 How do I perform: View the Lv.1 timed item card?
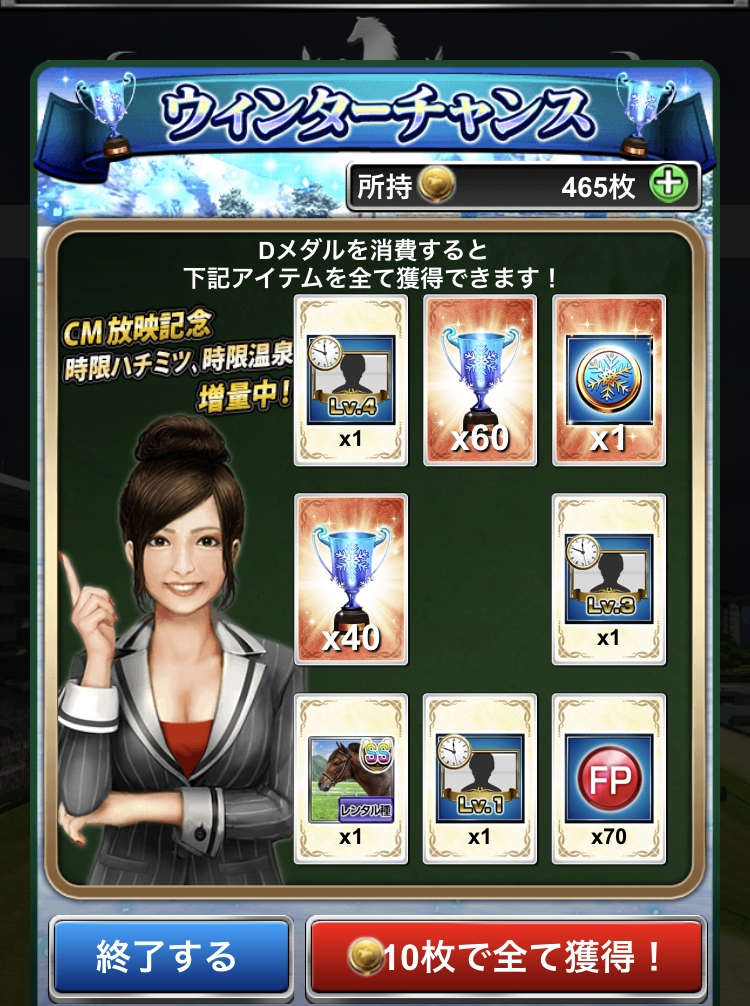(480, 778)
